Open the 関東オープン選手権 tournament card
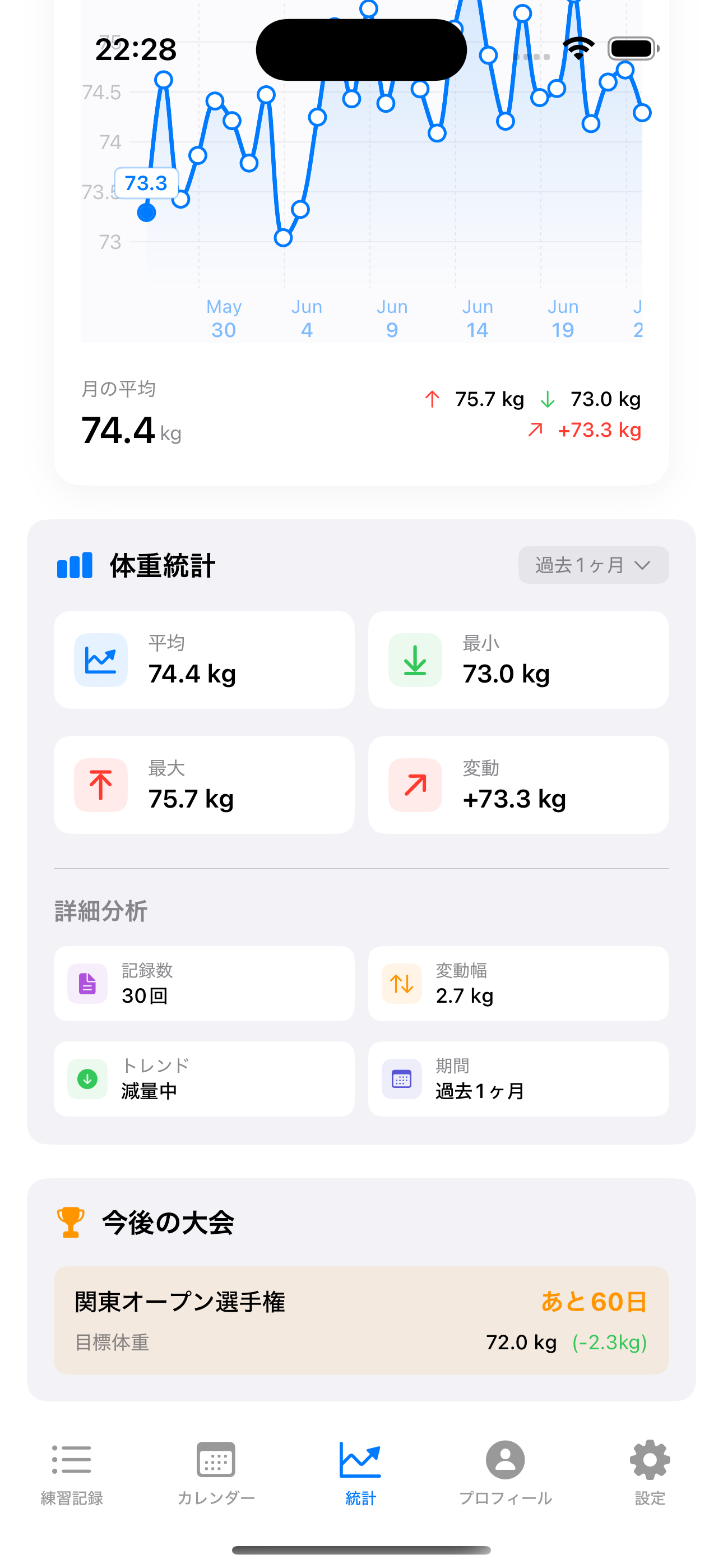Viewport: 723px width, 1568px height. point(361,1320)
